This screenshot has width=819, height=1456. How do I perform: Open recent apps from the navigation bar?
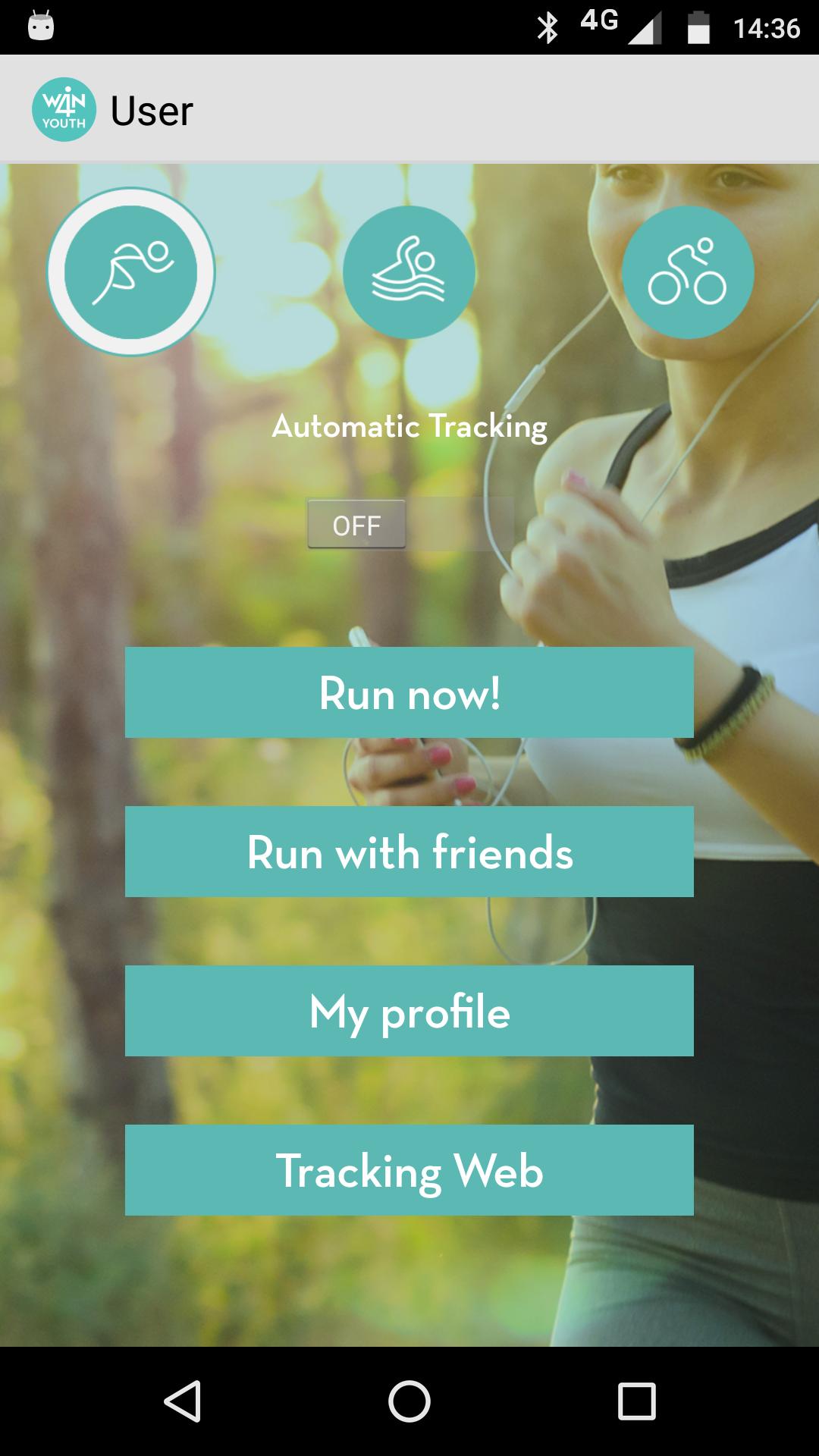(636, 1401)
